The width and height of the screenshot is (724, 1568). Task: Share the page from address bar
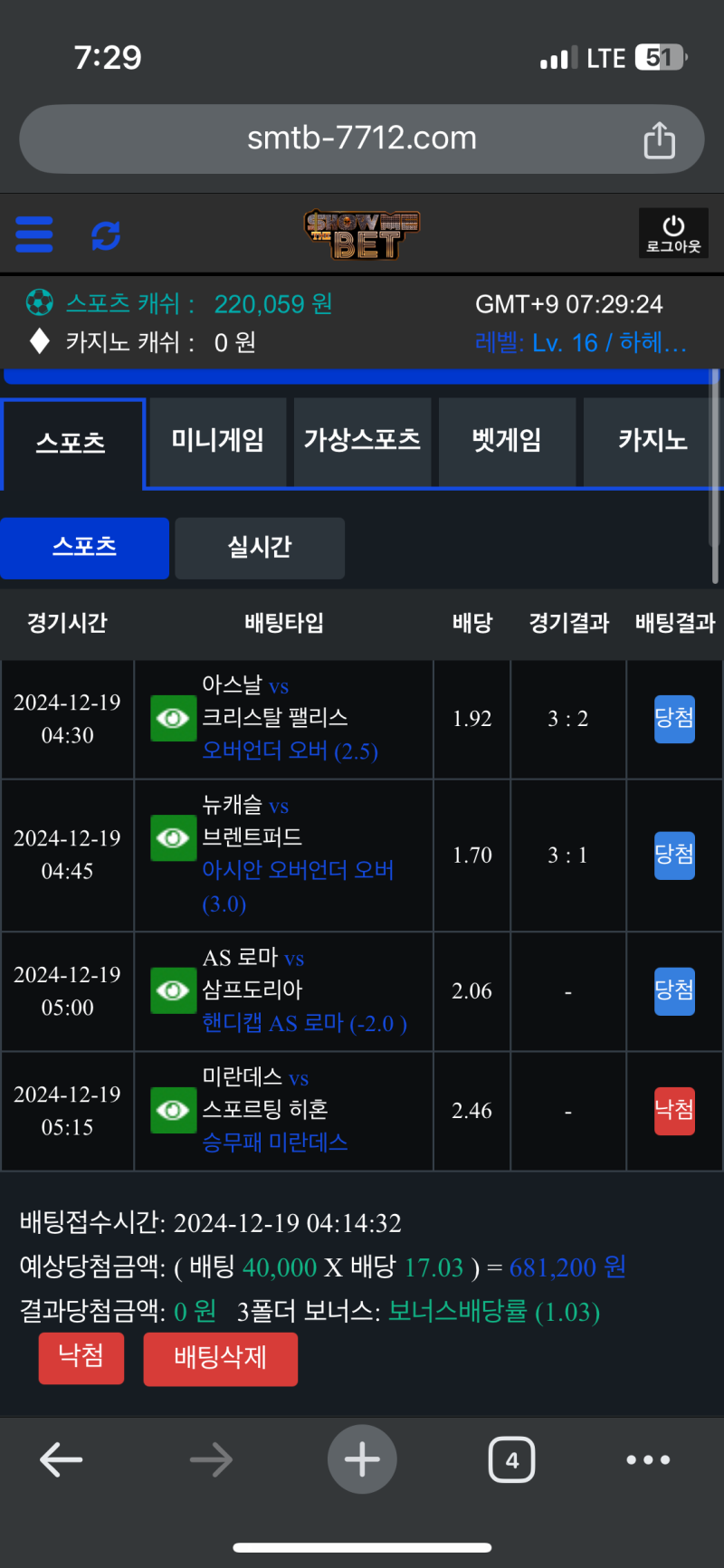tap(659, 140)
